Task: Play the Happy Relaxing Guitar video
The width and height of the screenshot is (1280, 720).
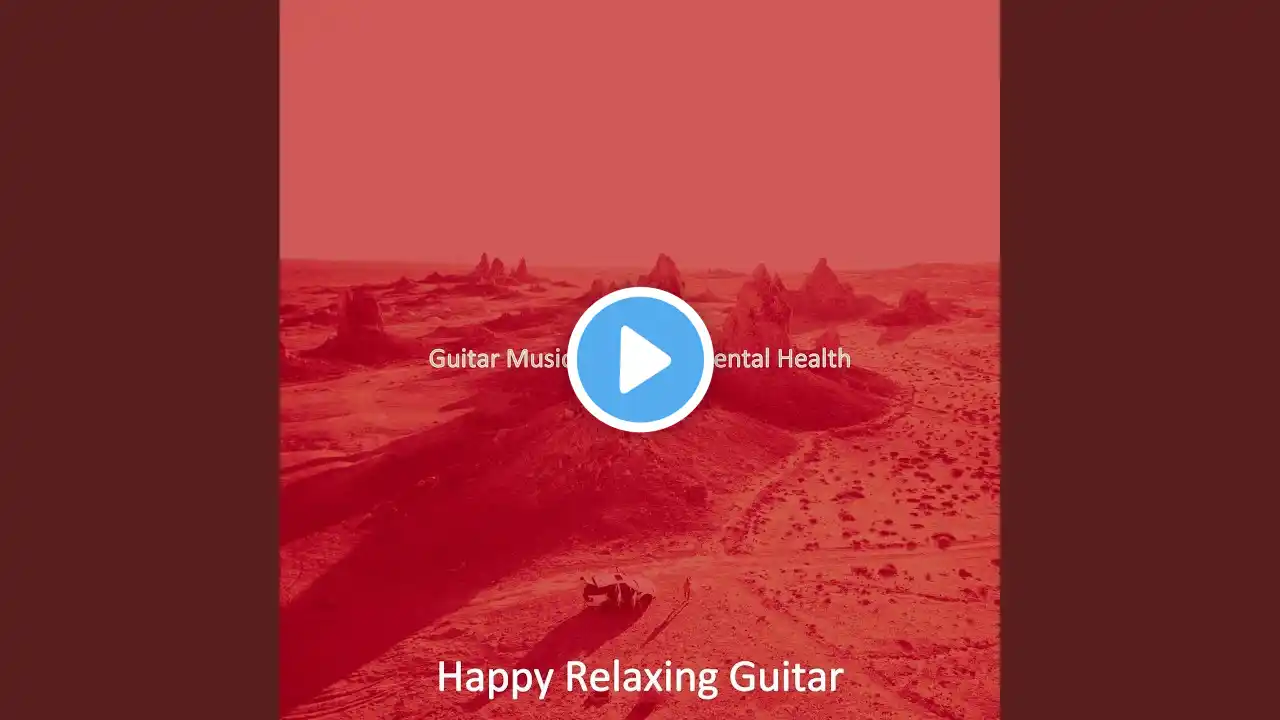Action: click(x=640, y=360)
